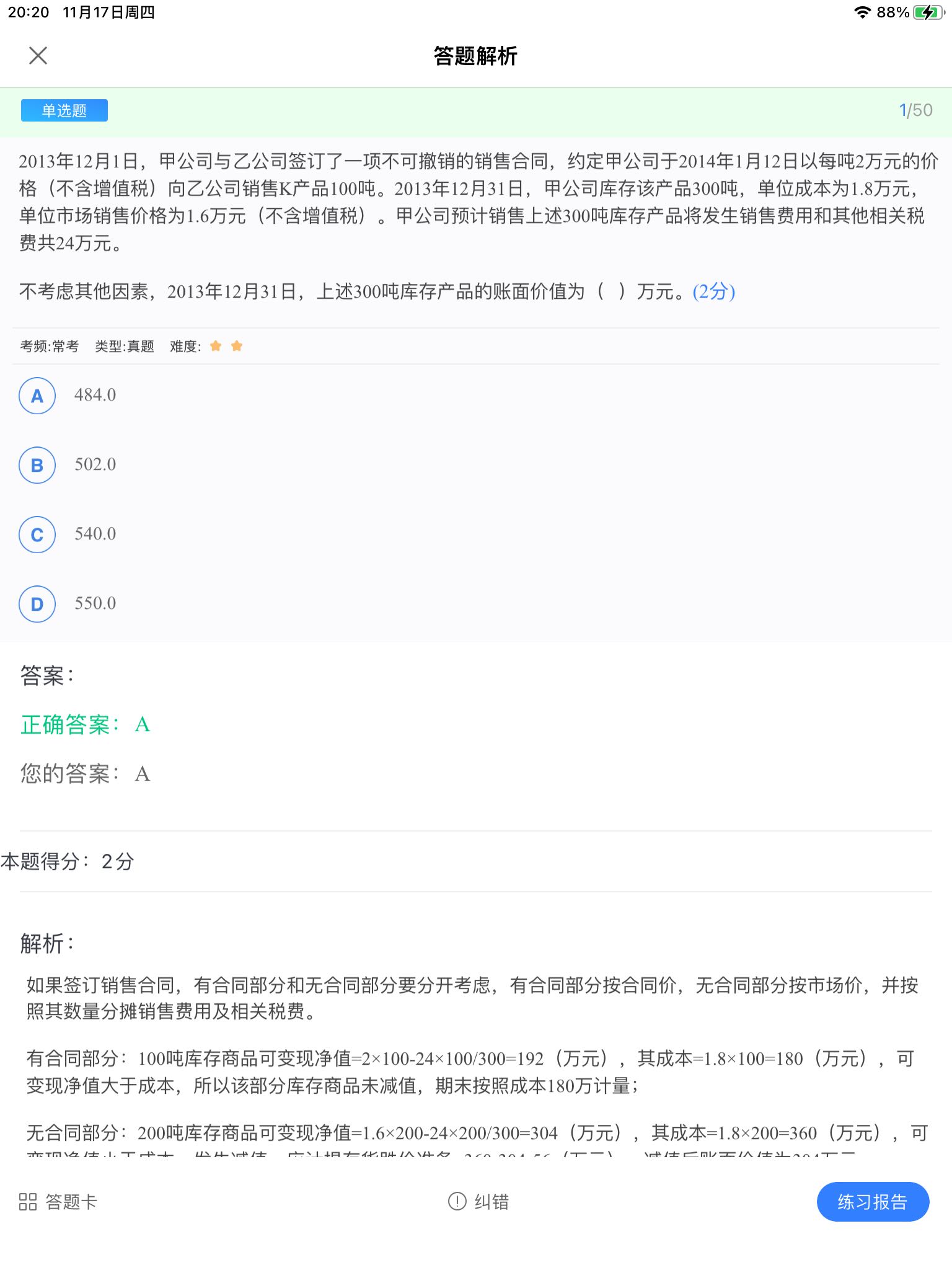Open the 练习报告 practice report
Image resolution: width=952 pixels, height=1270 pixels.
(x=872, y=1202)
